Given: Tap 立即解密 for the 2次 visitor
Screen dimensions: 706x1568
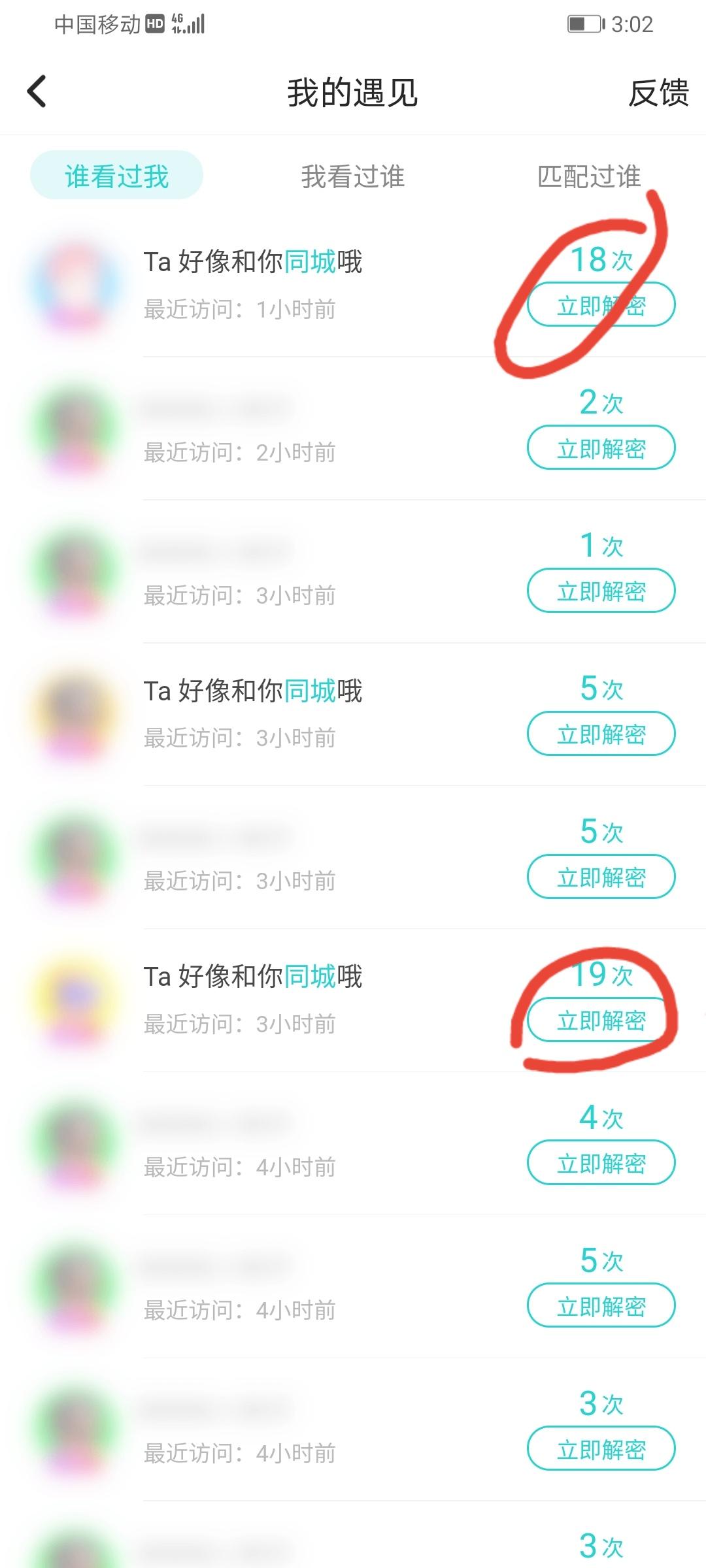Looking at the screenshot, I should (601, 448).
